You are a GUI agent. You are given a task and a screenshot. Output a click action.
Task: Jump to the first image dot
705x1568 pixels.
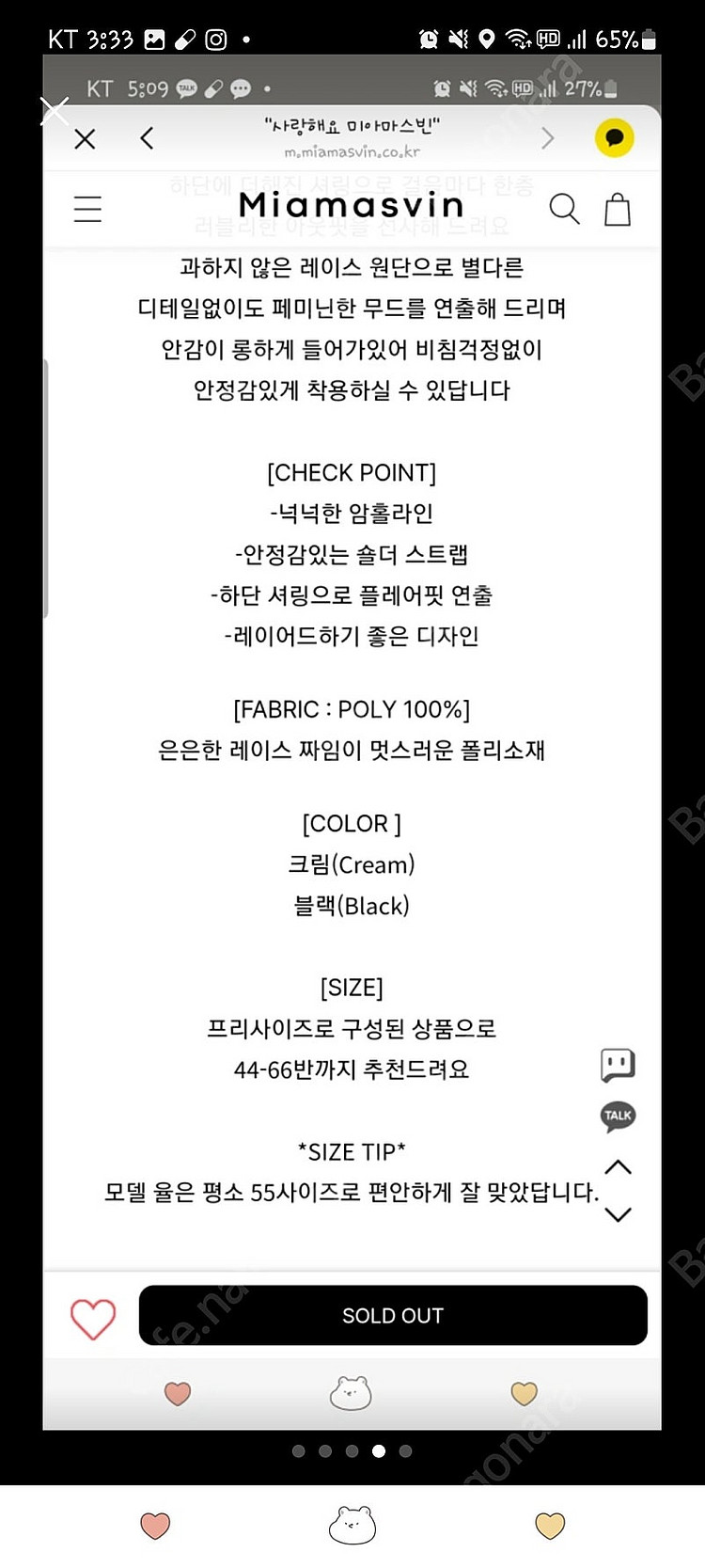pos(299,1451)
